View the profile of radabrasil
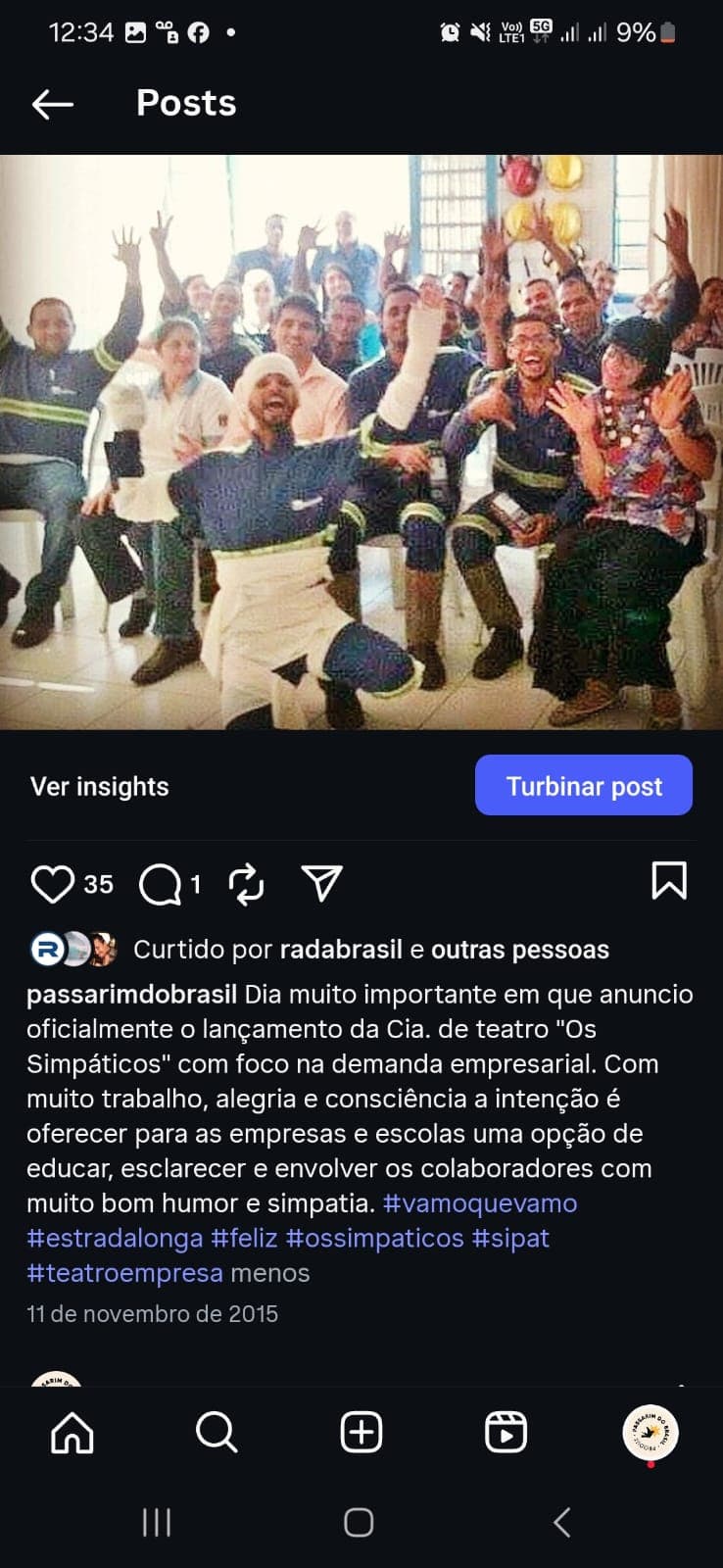Screen dimensions: 723x1568 pyautogui.click(x=342, y=949)
